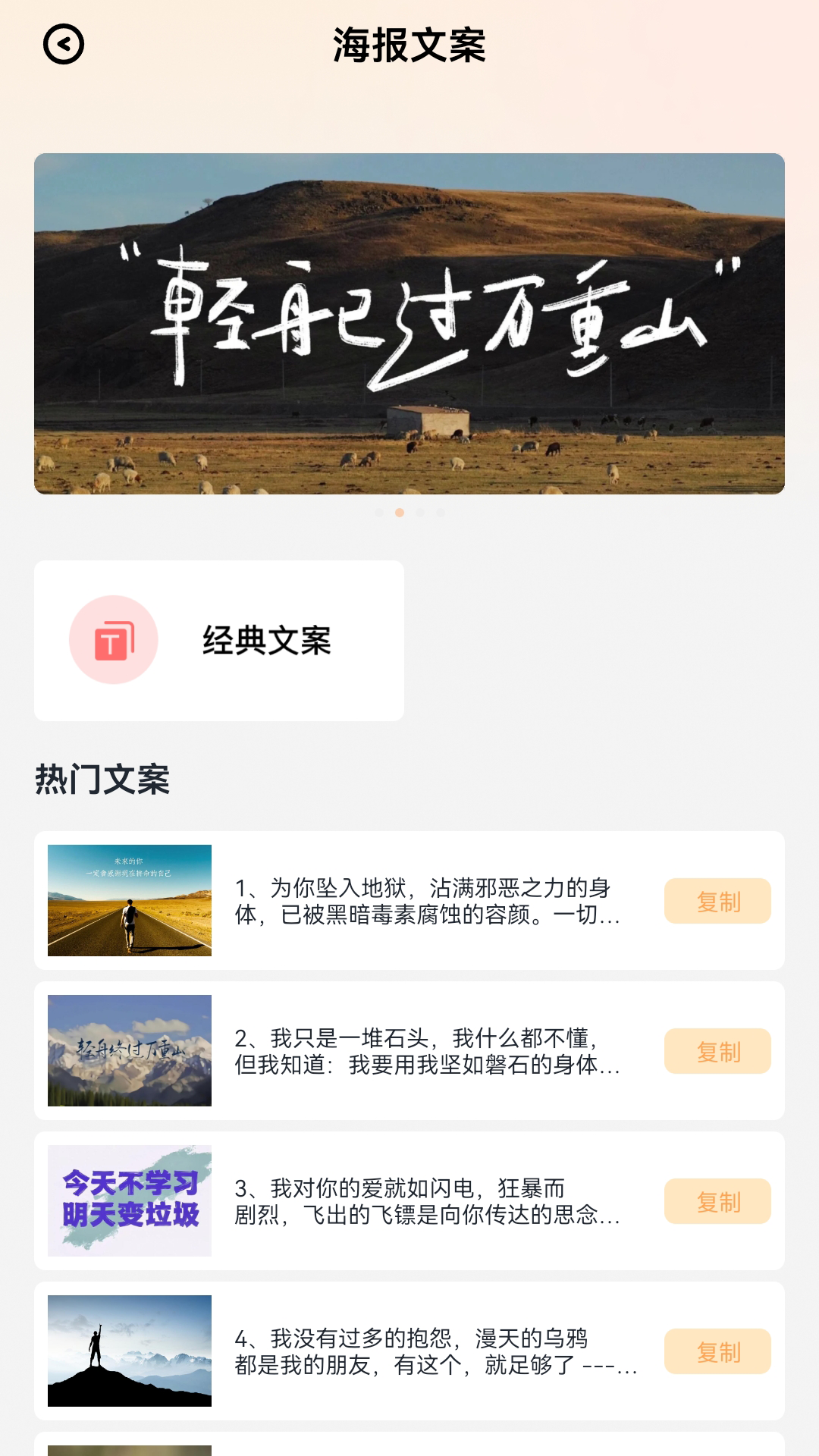Open the desert road thumbnail of item 1
The width and height of the screenshot is (819, 1456).
129,901
